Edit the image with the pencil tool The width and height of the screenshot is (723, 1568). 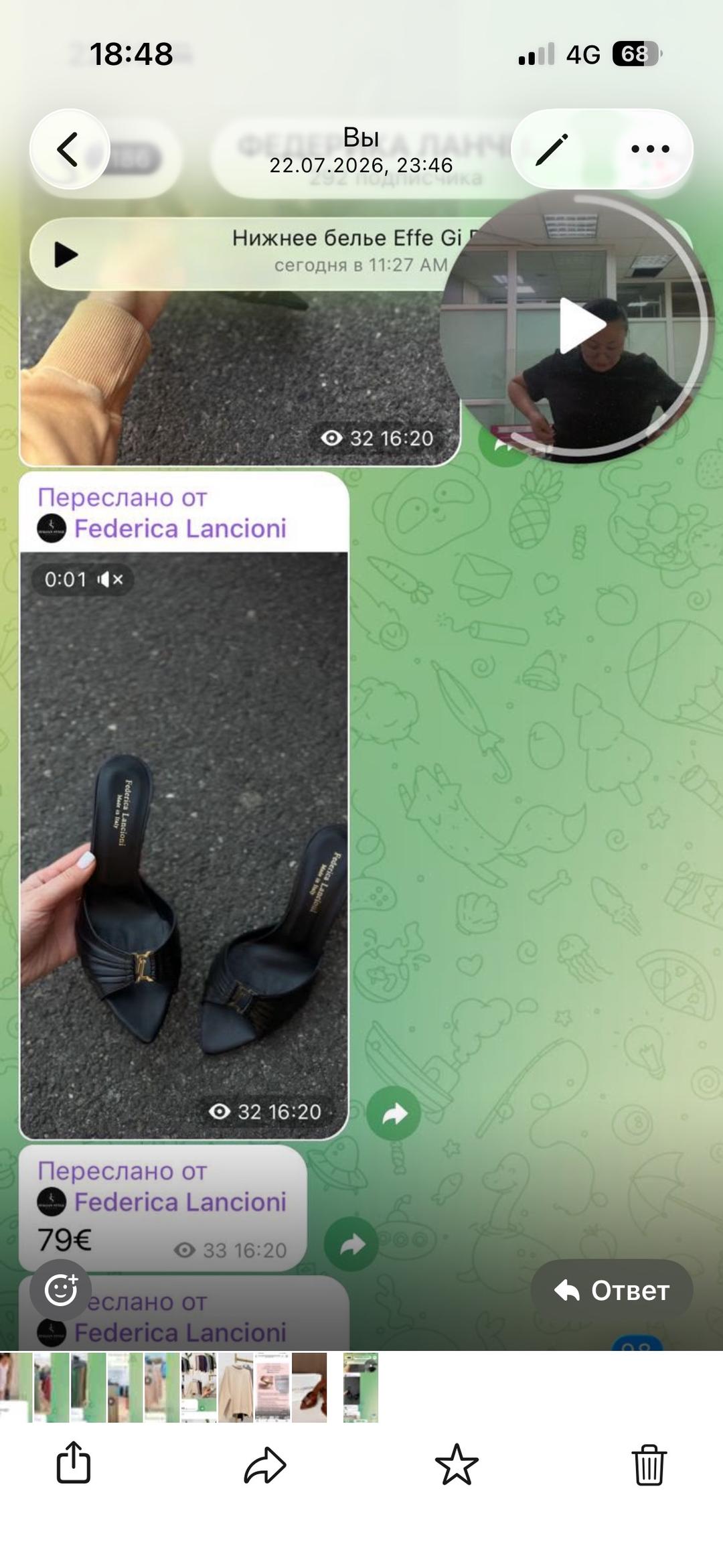[x=552, y=149]
